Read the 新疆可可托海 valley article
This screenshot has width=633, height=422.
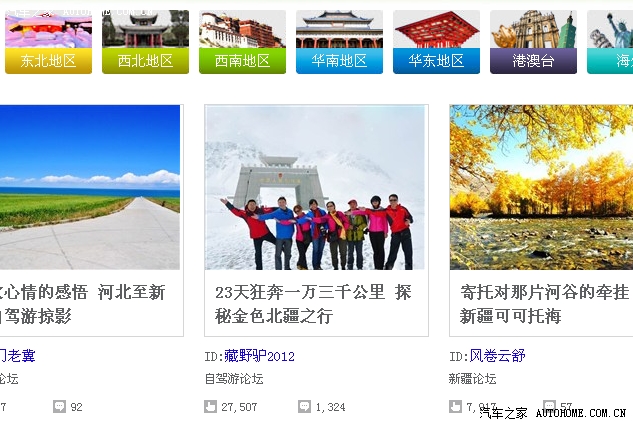pos(543,304)
